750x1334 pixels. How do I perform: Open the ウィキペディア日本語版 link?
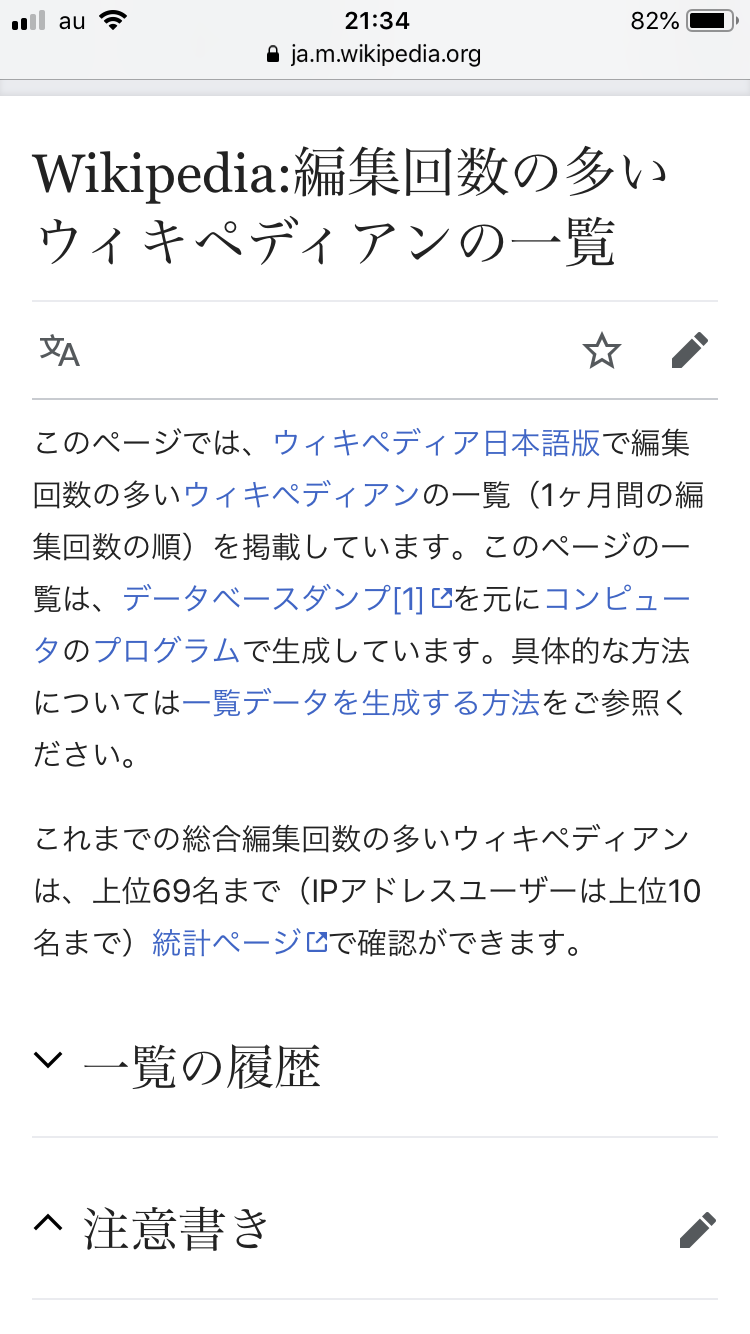tap(437, 442)
